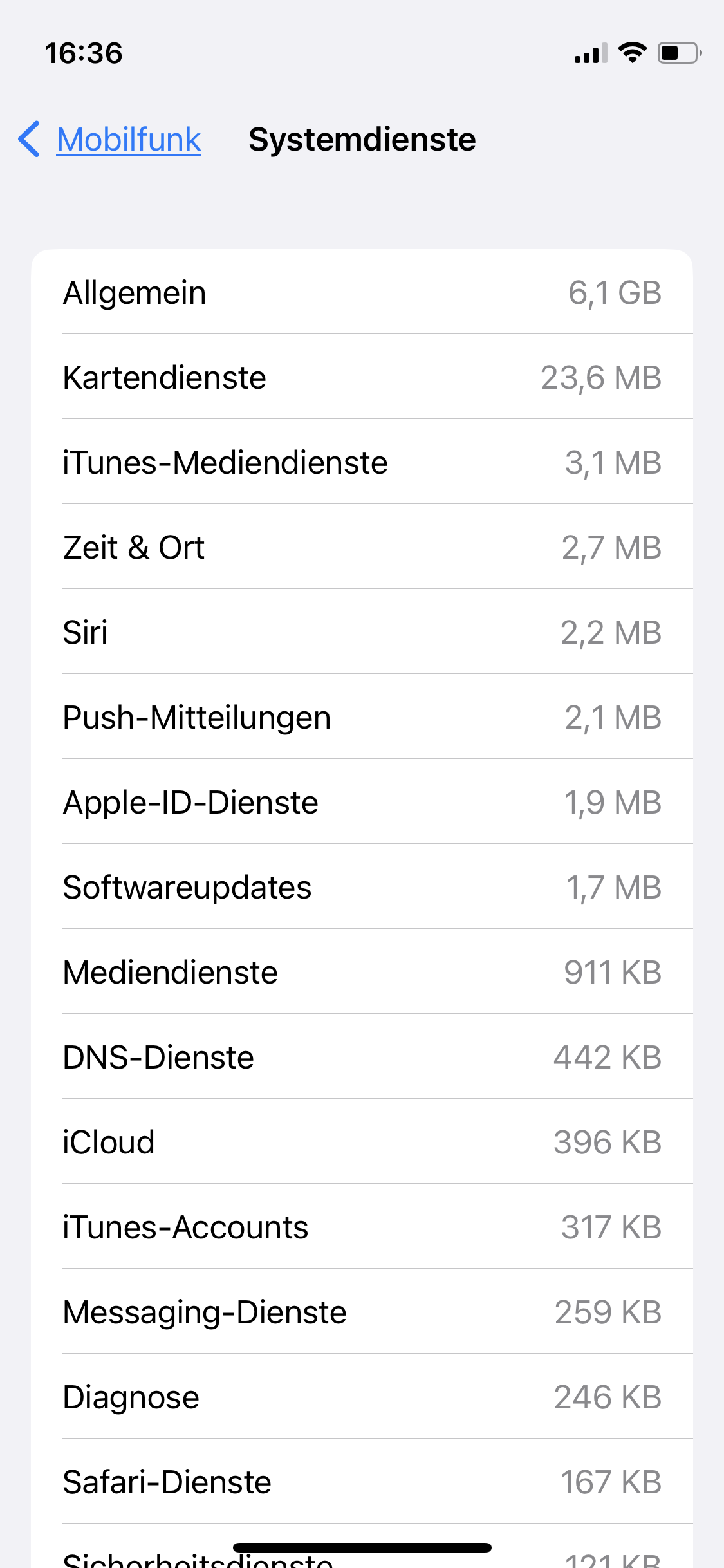The image size is (724, 1568).
Task: Go back to Mobilfunk settings
Action: (111, 139)
